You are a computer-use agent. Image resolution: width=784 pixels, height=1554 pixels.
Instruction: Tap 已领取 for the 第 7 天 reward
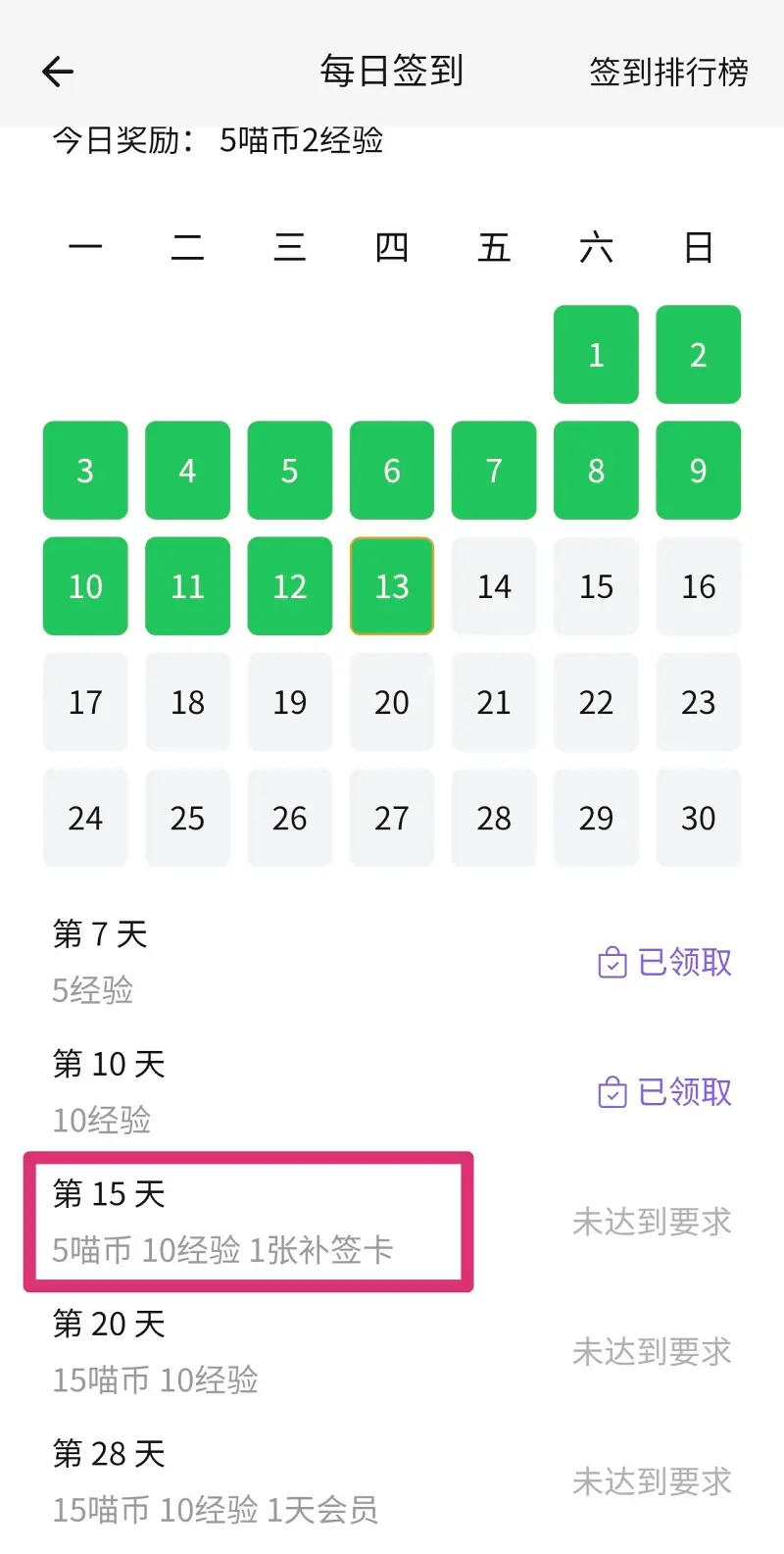tap(665, 963)
